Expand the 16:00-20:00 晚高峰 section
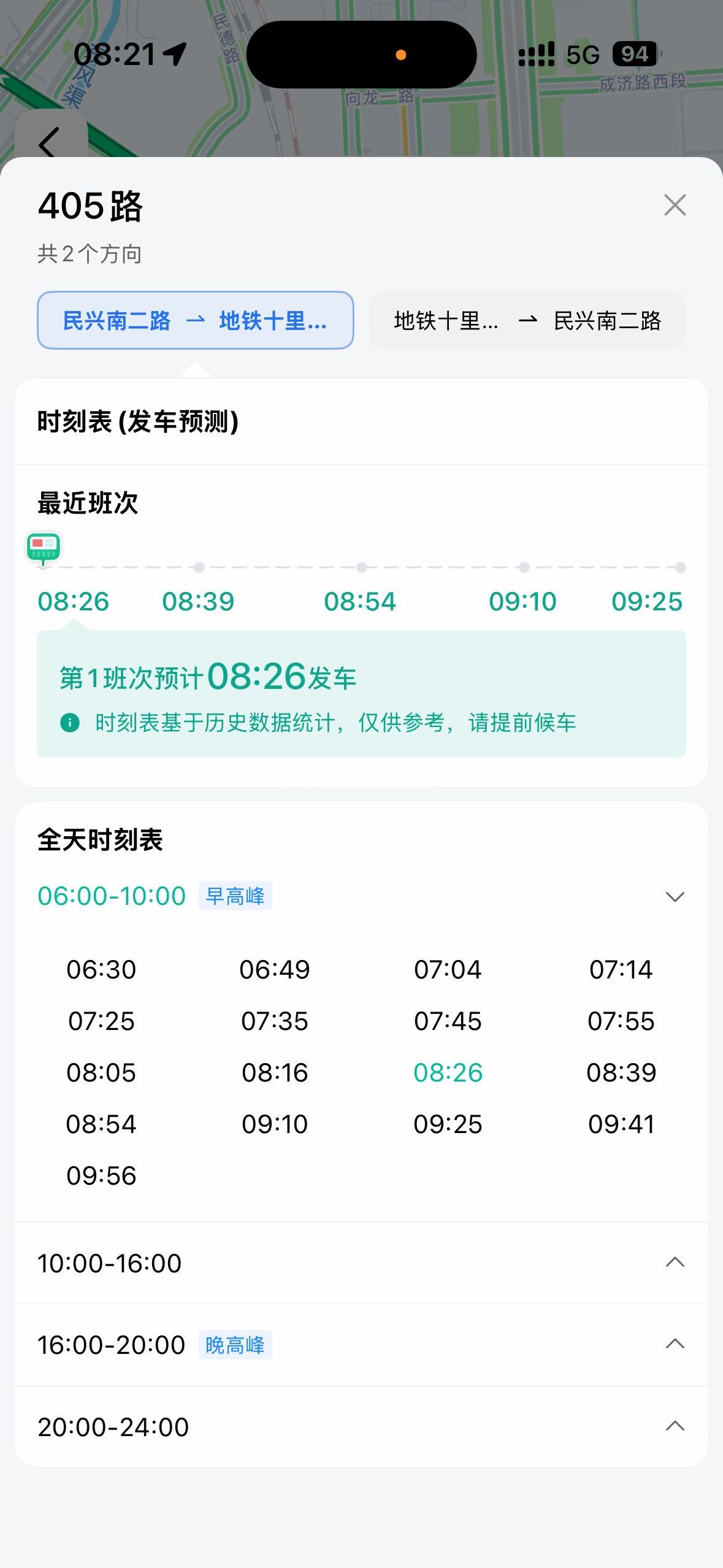 (675, 1345)
